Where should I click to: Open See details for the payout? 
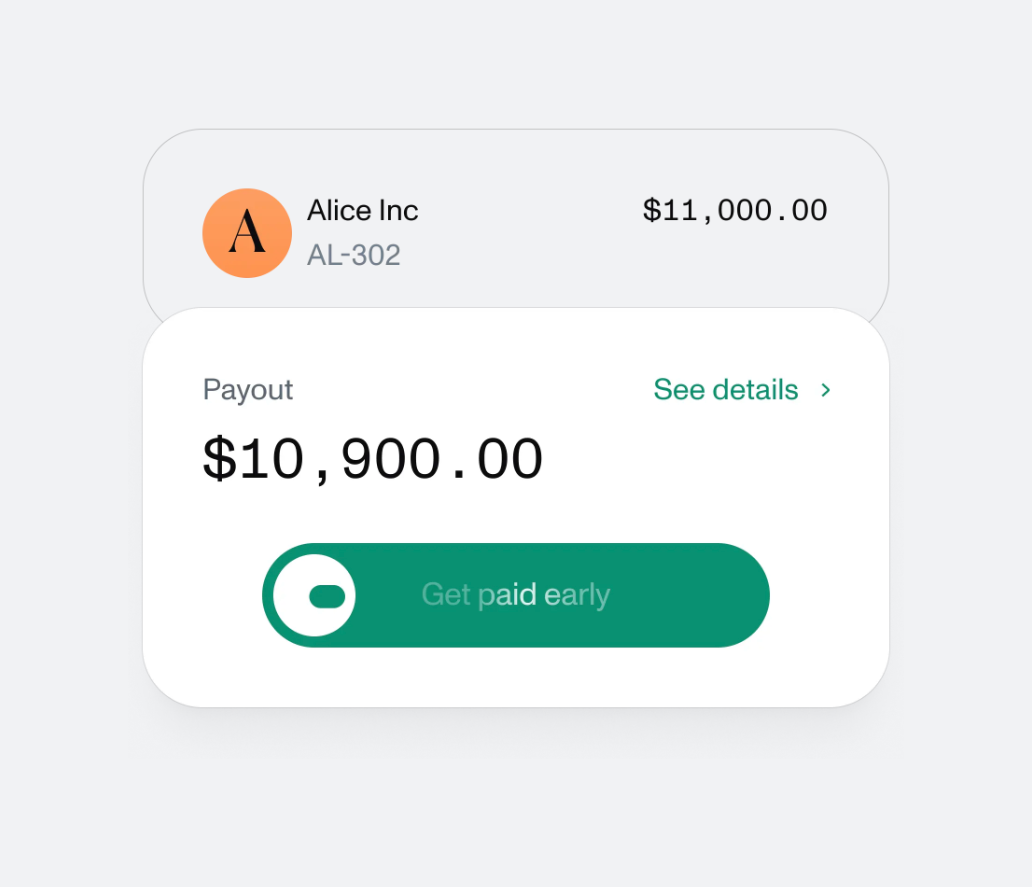click(x=741, y=390)
